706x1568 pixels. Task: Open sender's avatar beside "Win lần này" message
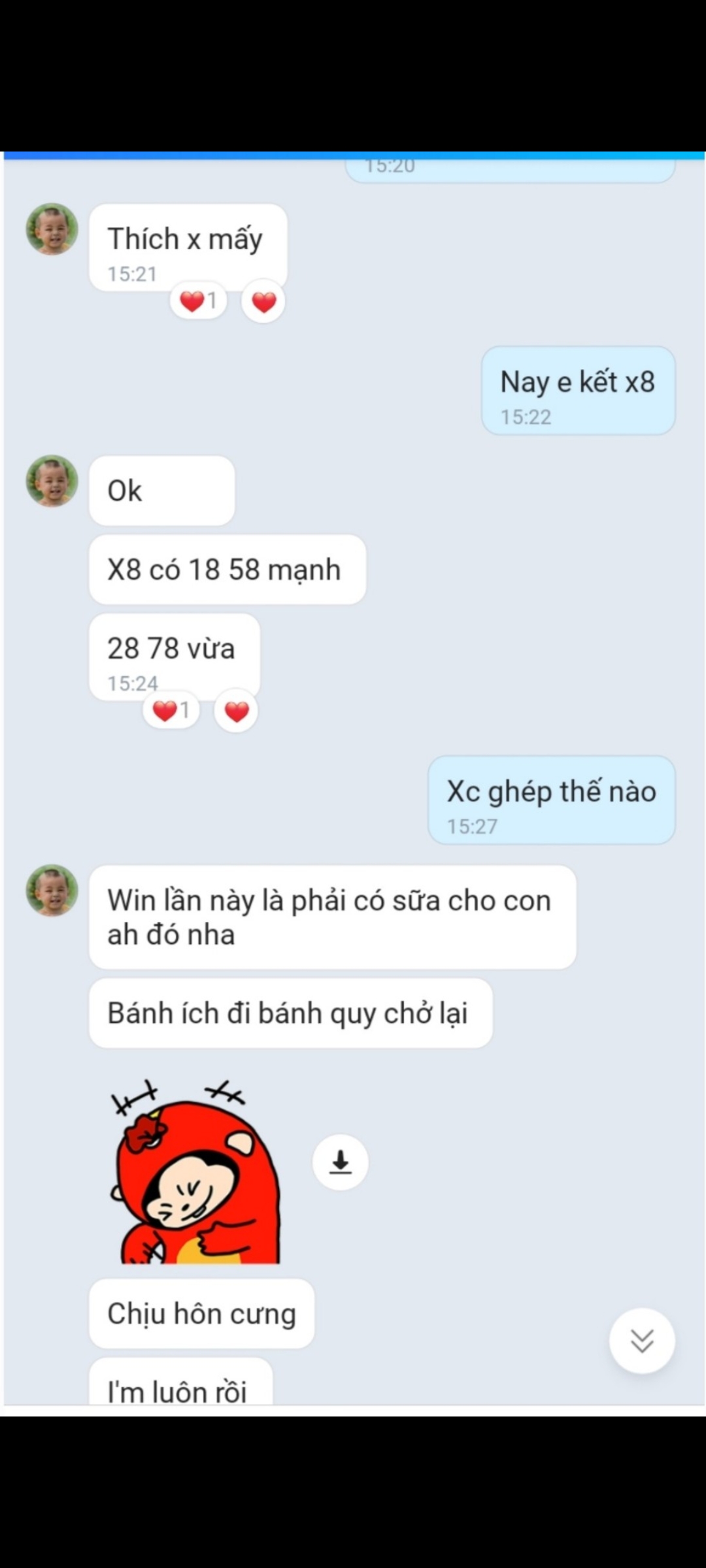tap(52, 890)
